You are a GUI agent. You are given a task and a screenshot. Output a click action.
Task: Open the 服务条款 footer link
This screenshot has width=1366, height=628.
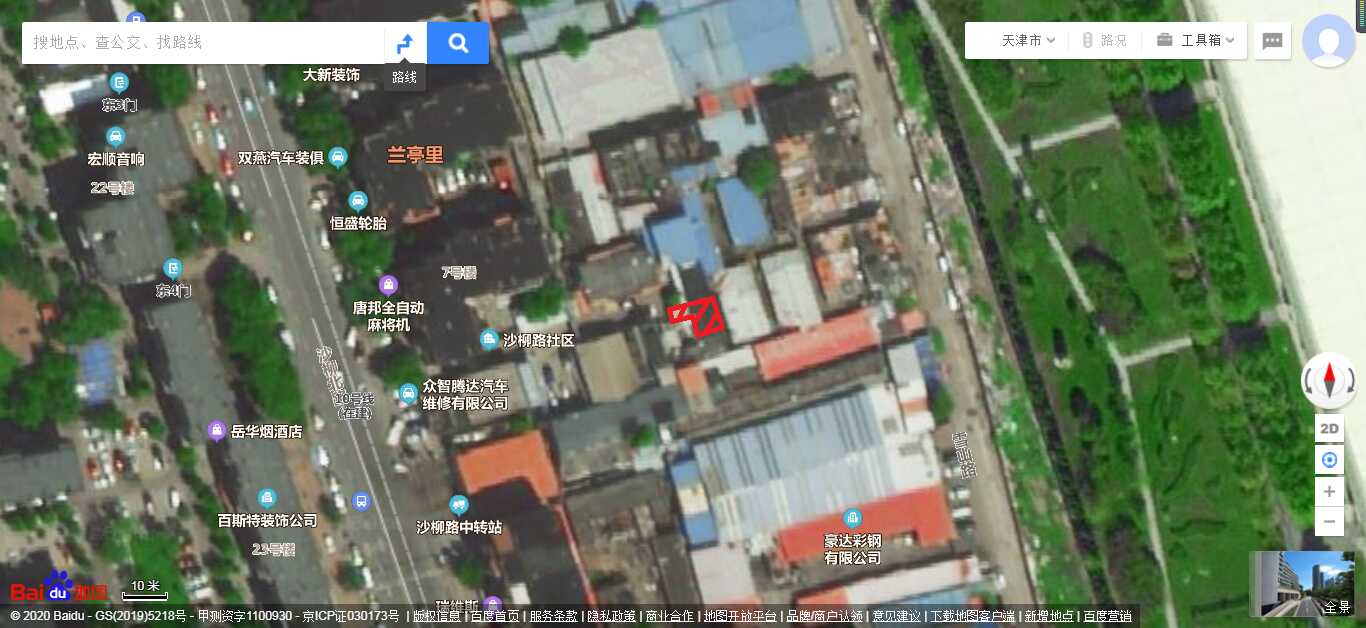coord(553,616)
